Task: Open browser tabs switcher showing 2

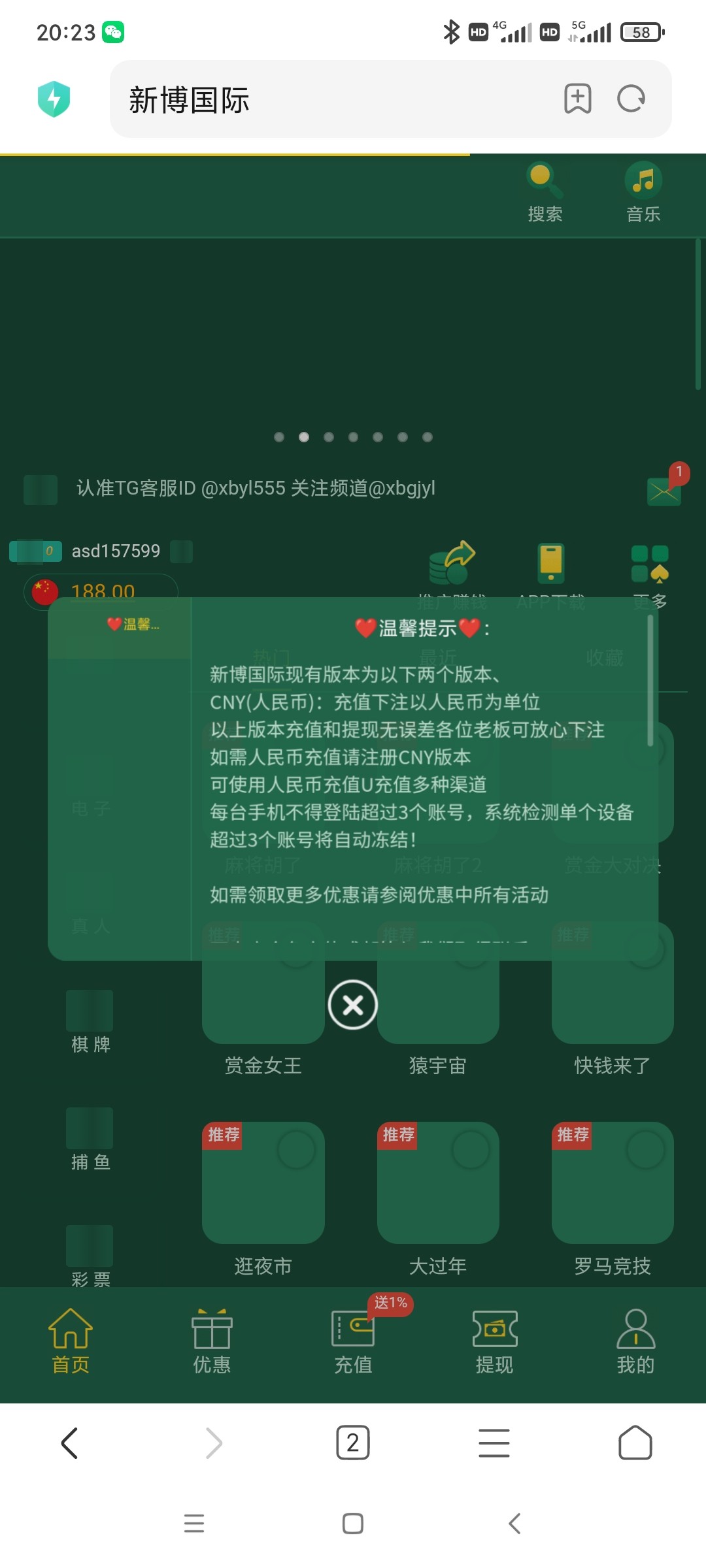Action: [x=353, y=1443]
